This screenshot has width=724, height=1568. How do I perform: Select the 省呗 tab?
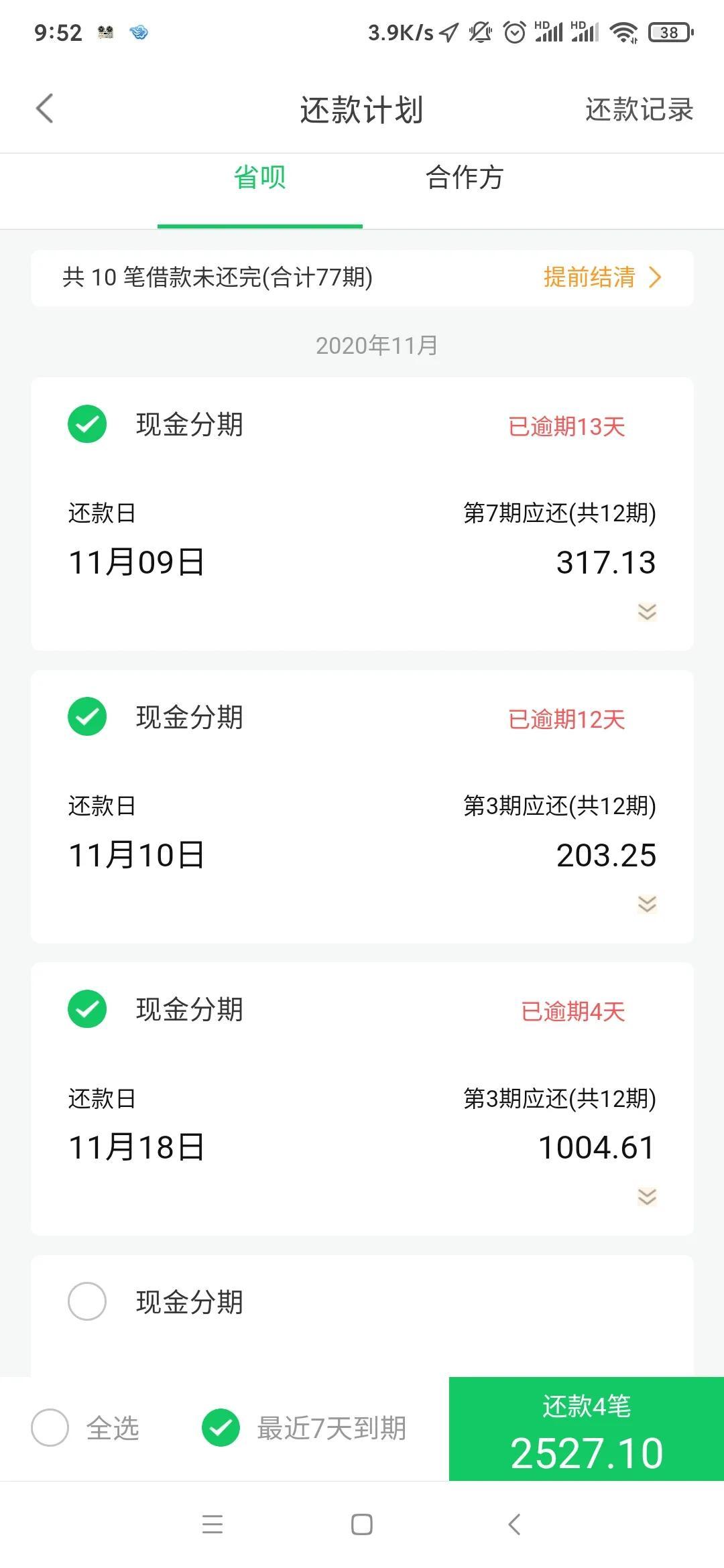tap(260, 178)
